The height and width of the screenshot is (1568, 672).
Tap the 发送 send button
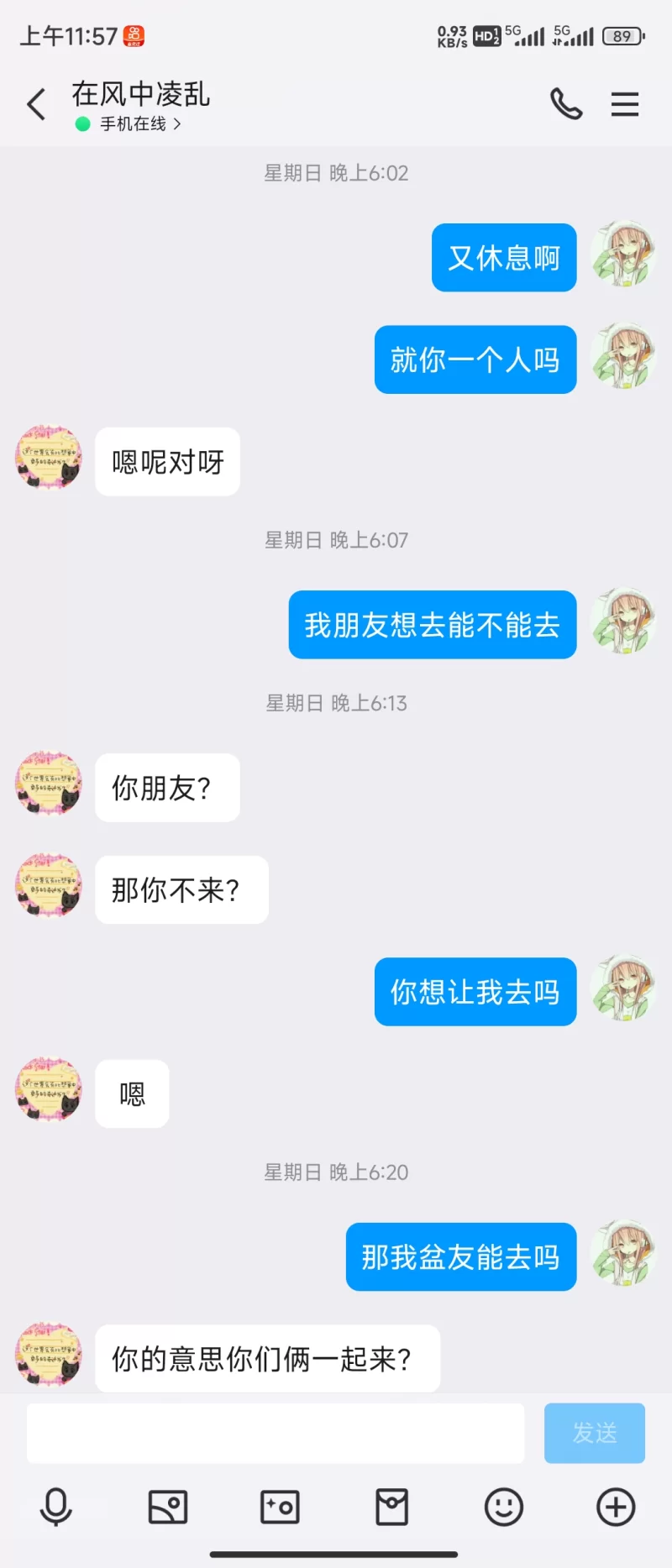pos(595,1433)
